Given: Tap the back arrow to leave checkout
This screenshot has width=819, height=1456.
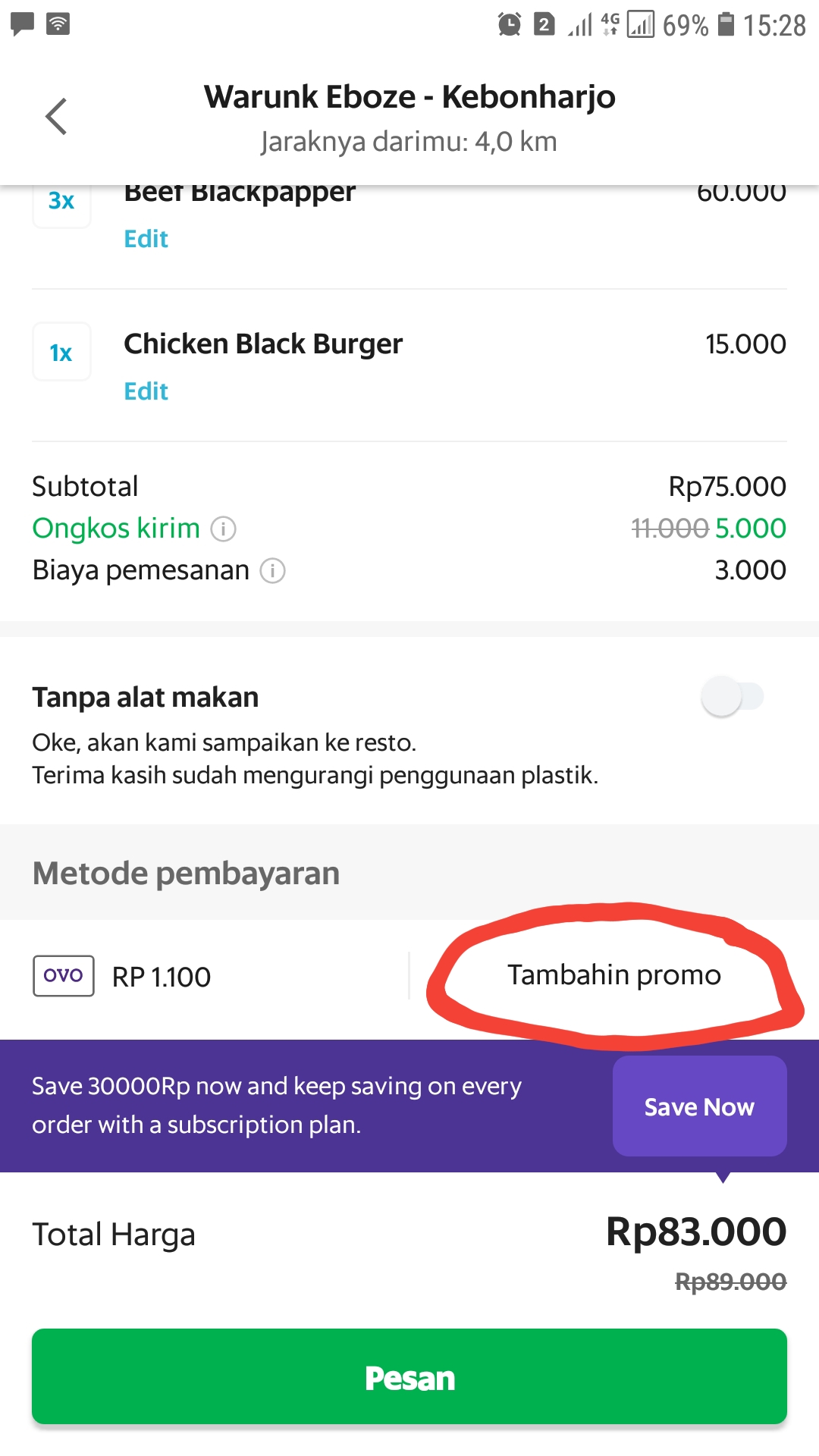Looking at the screenshot, I should point(57,117).
